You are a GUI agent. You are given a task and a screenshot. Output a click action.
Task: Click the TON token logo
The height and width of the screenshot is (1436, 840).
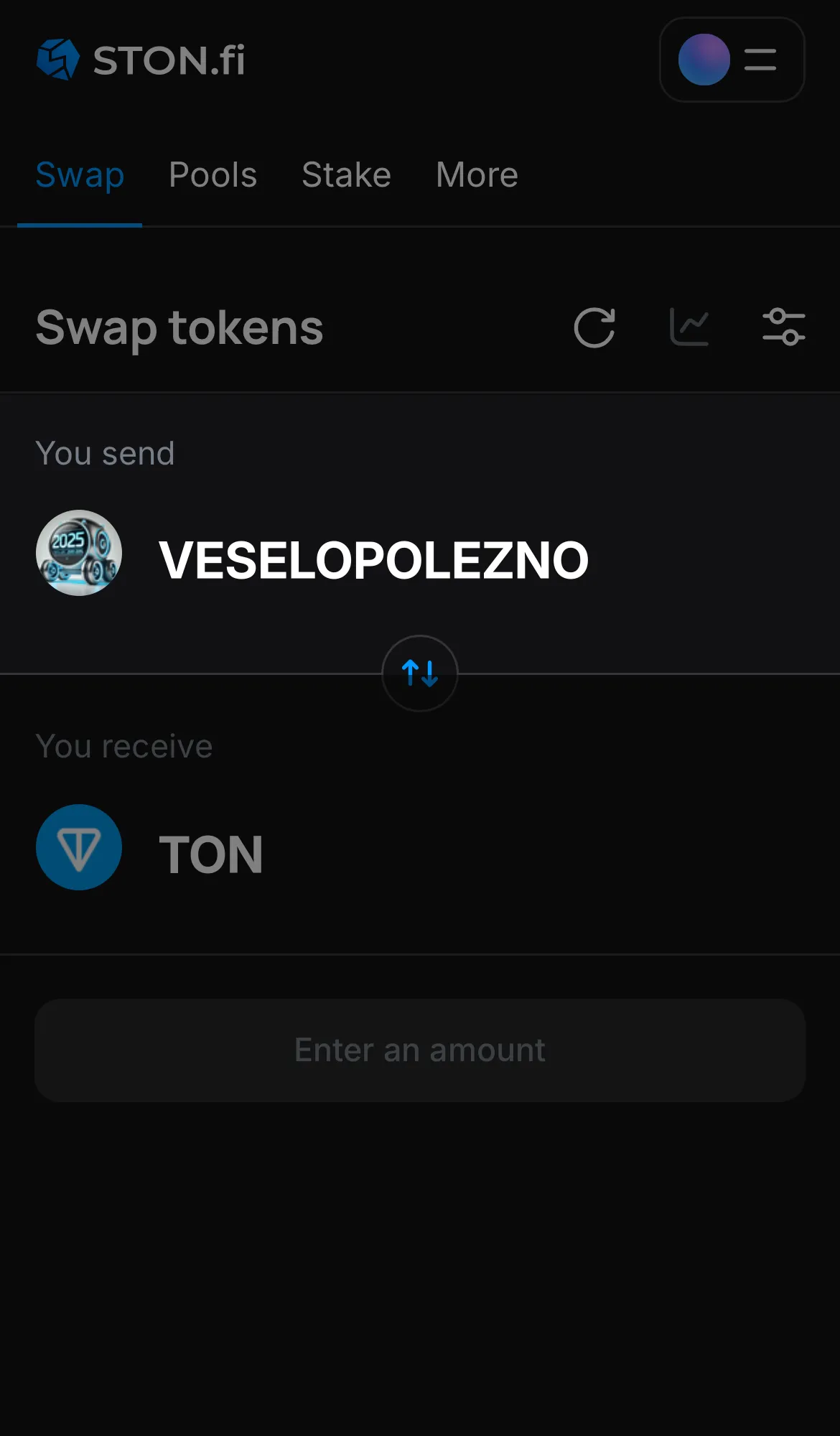[79, 847]
